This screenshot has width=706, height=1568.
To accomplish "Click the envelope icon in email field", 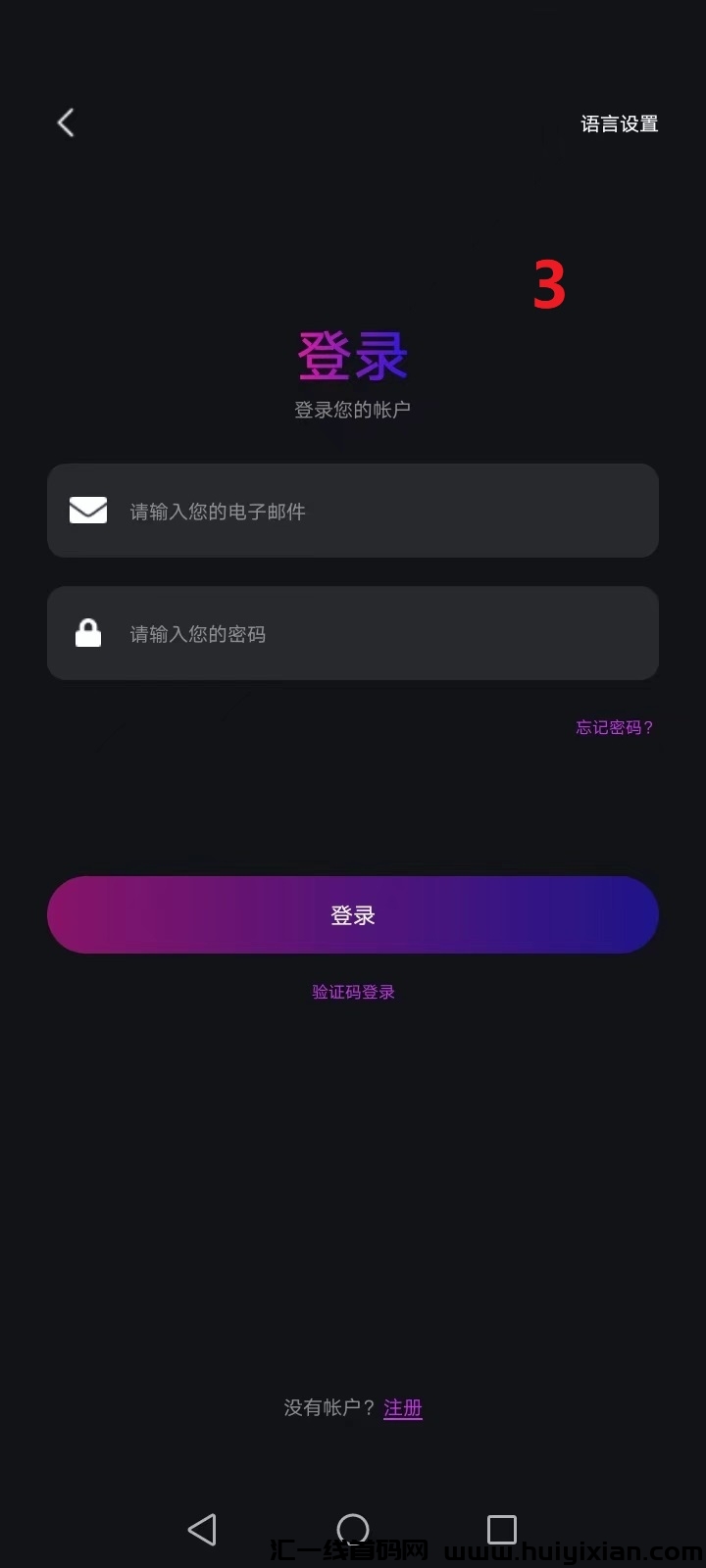I will point(88,511).
